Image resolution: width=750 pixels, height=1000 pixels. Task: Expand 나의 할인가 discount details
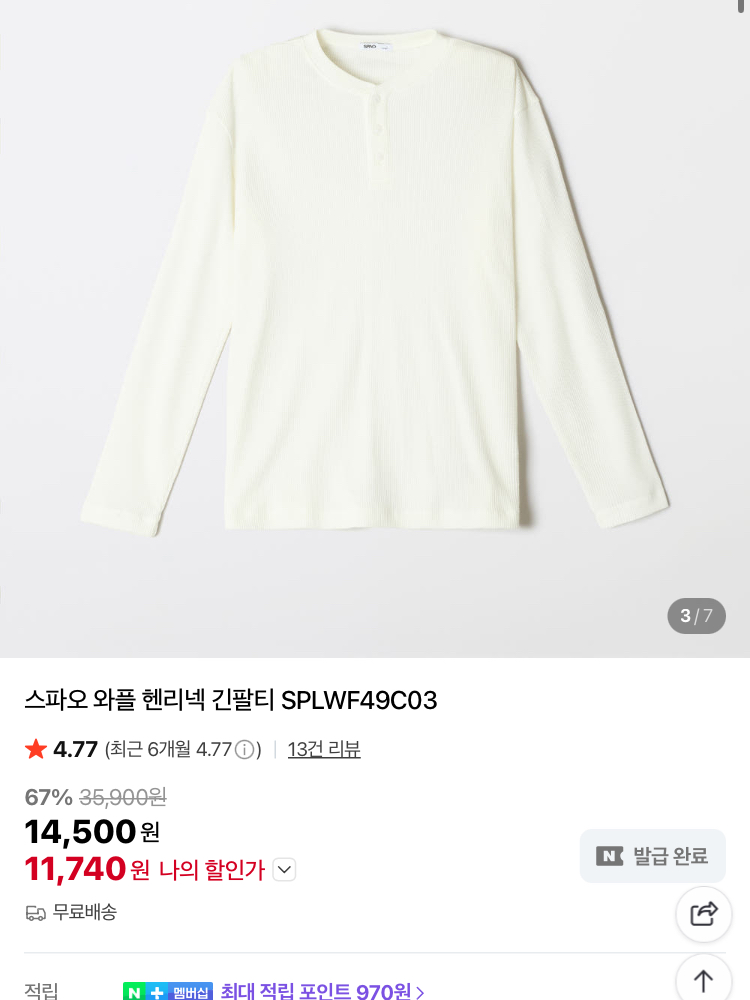click(x=285, y=870)
